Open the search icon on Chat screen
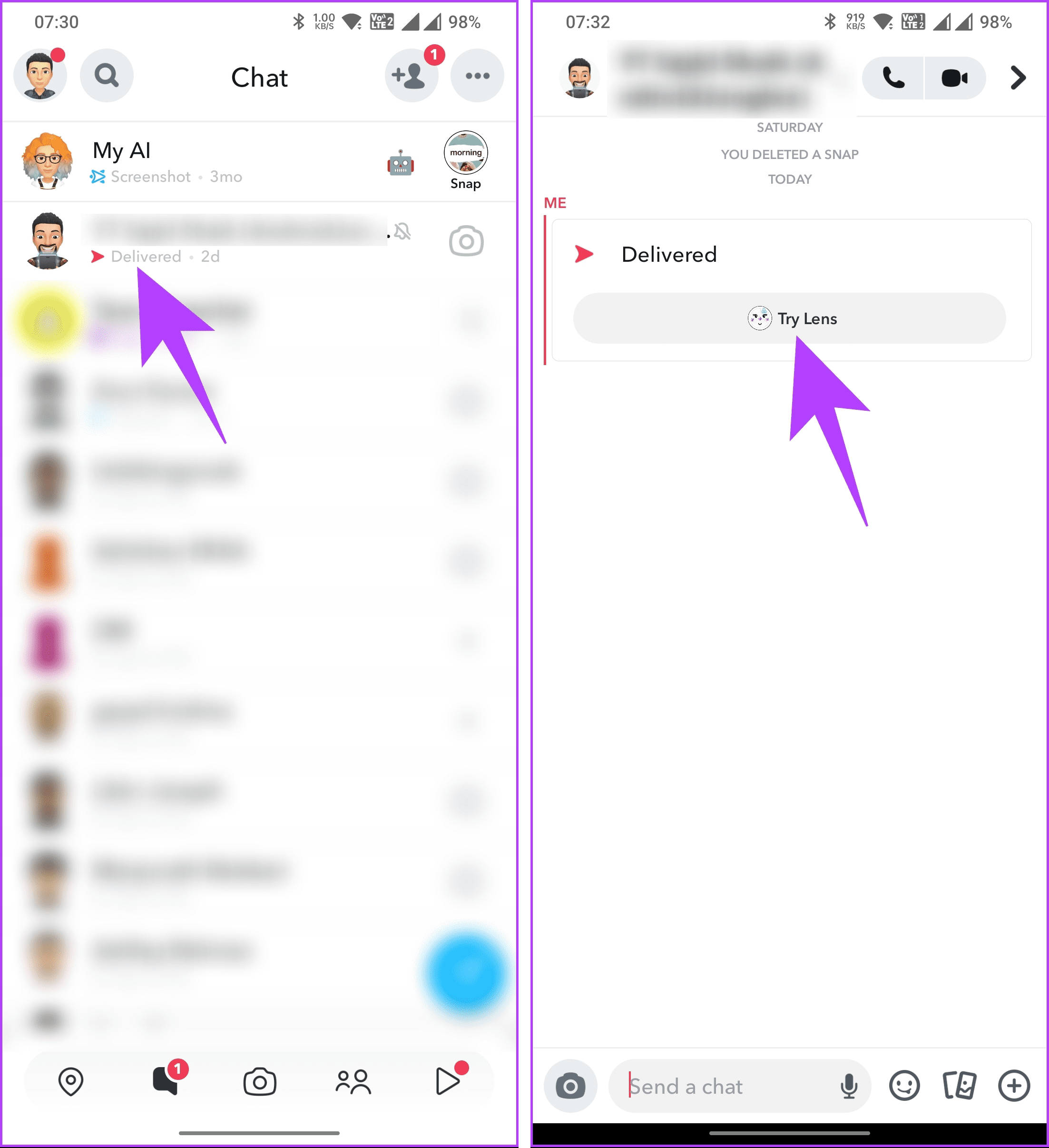Screen dimensions: 1049x1148 [107, 76]
